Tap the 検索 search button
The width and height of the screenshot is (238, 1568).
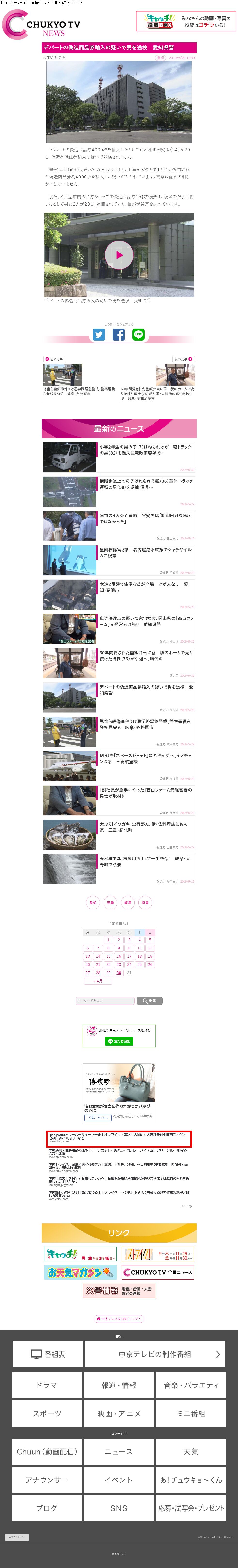pyautogui.click(x=149, y=1001)
